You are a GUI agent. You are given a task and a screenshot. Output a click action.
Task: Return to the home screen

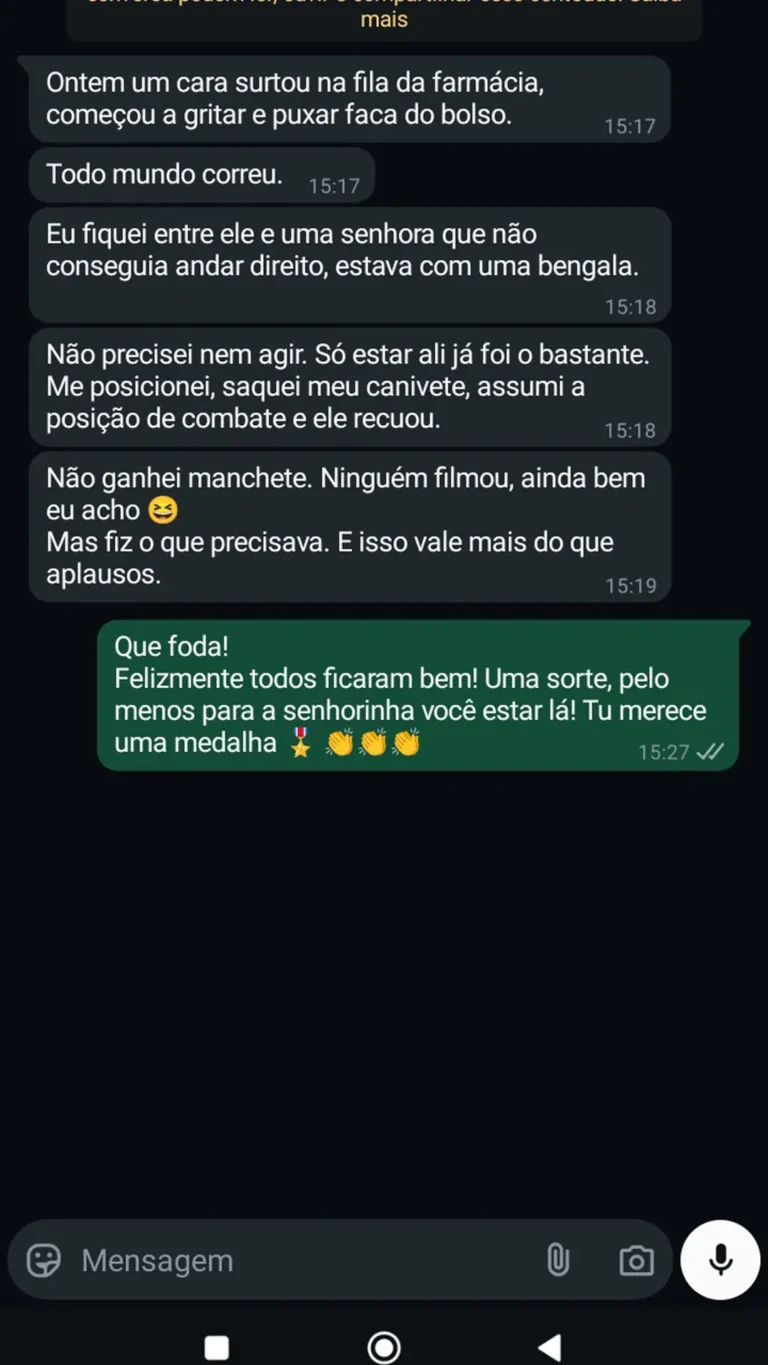point(384,1347)
